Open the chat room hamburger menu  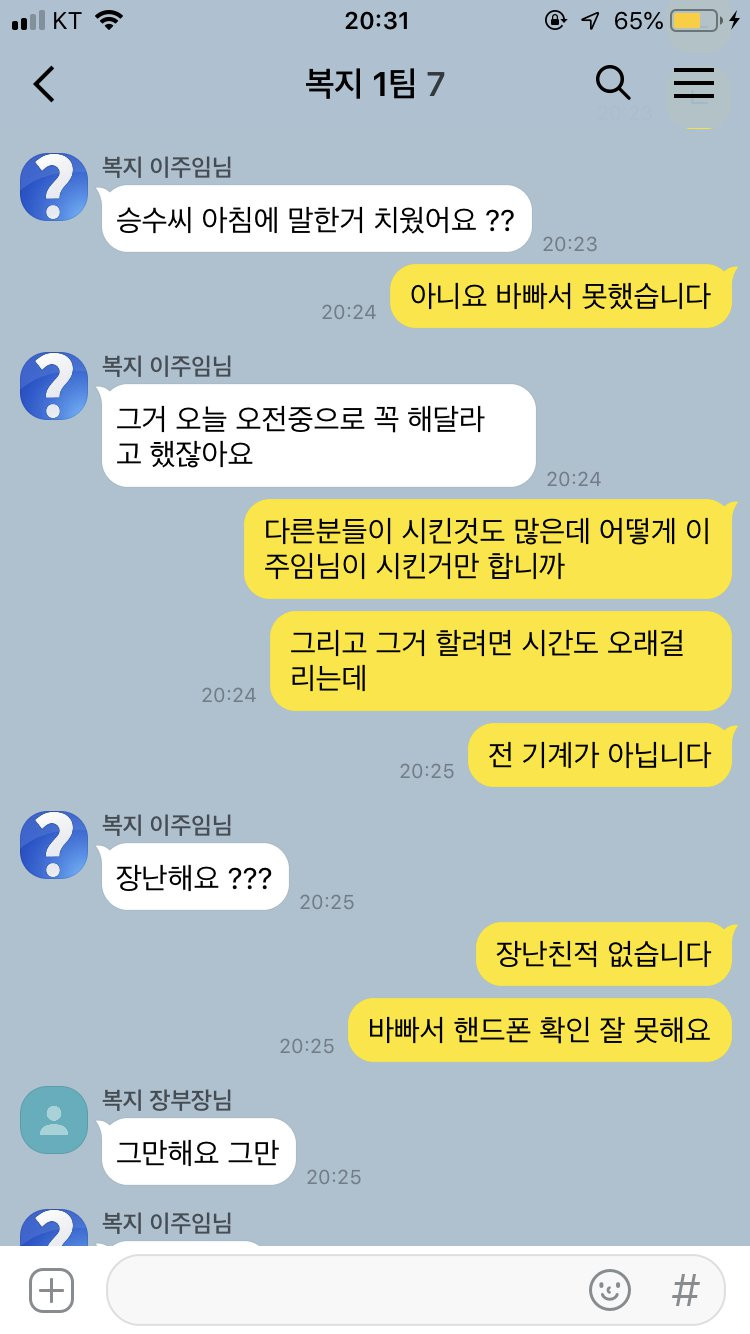pos(693,84)
